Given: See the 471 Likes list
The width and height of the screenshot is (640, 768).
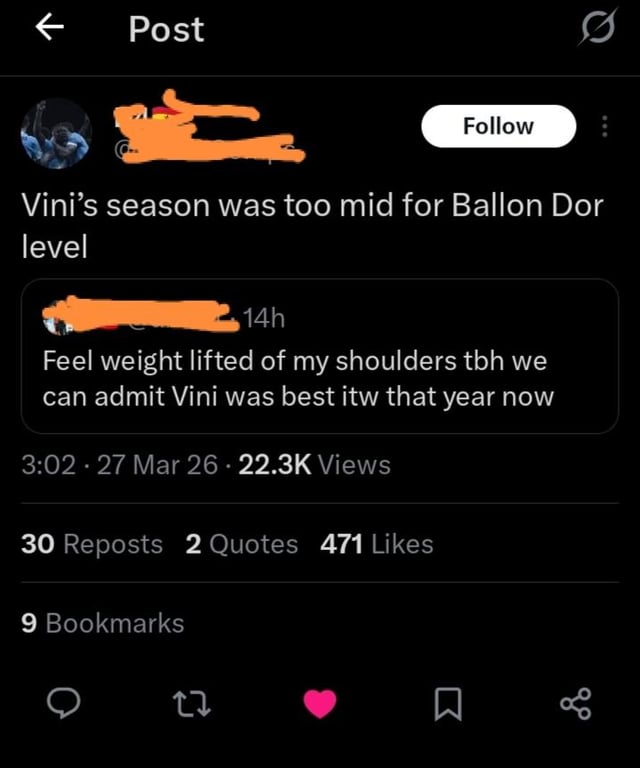Looking at the screenshot, I should coord(377,544).
